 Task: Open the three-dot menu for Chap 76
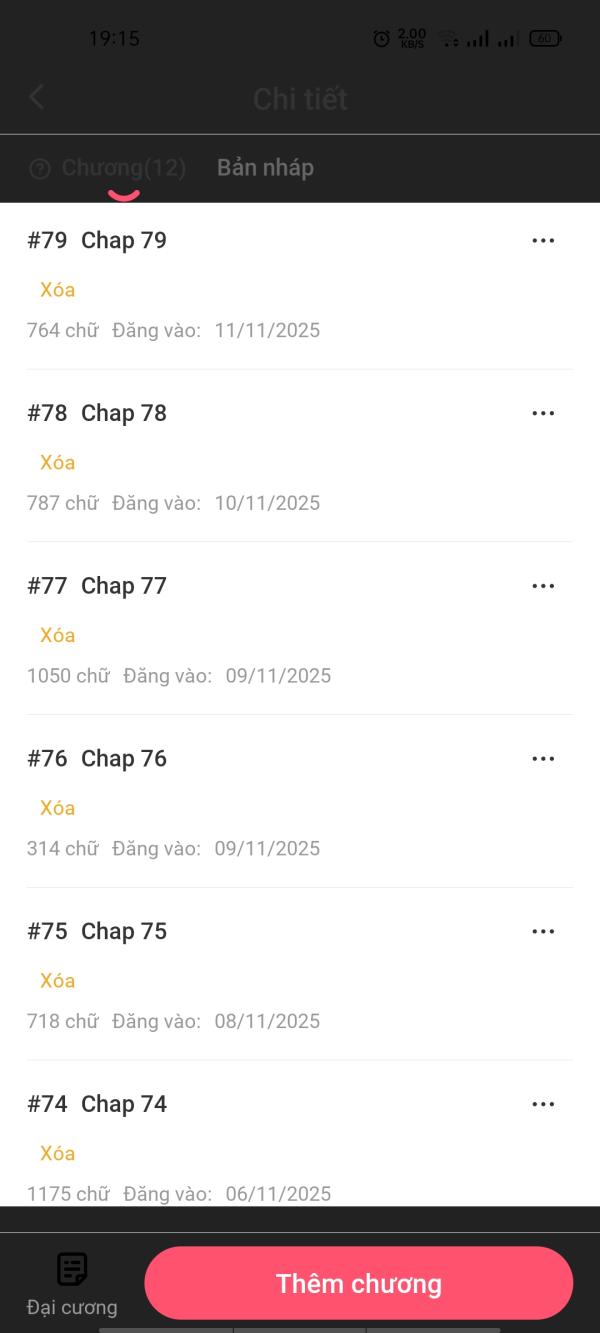(x=543, y=759)
